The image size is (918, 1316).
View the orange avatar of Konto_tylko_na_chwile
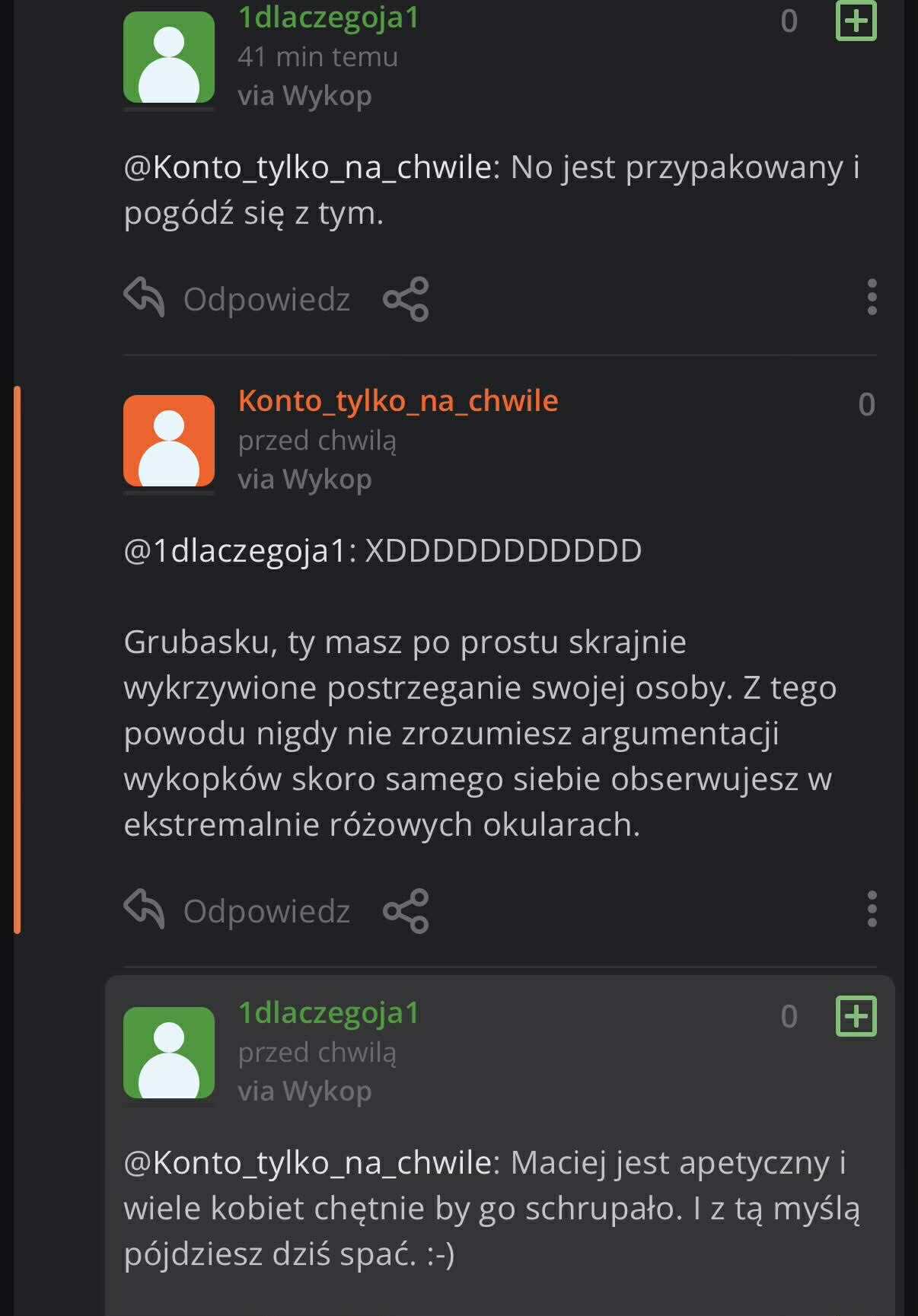169,441
